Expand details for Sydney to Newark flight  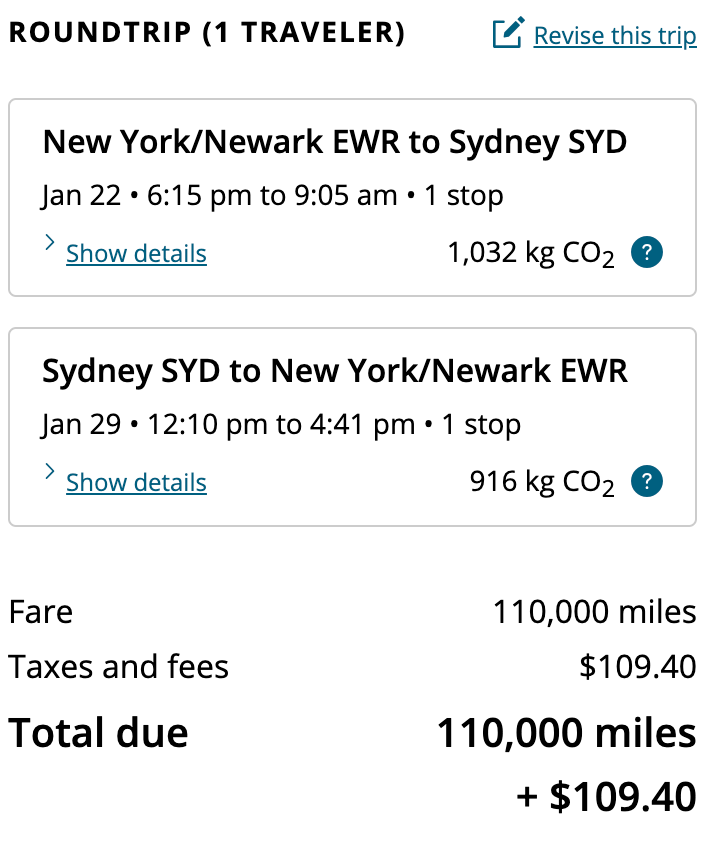coord(136,483)
